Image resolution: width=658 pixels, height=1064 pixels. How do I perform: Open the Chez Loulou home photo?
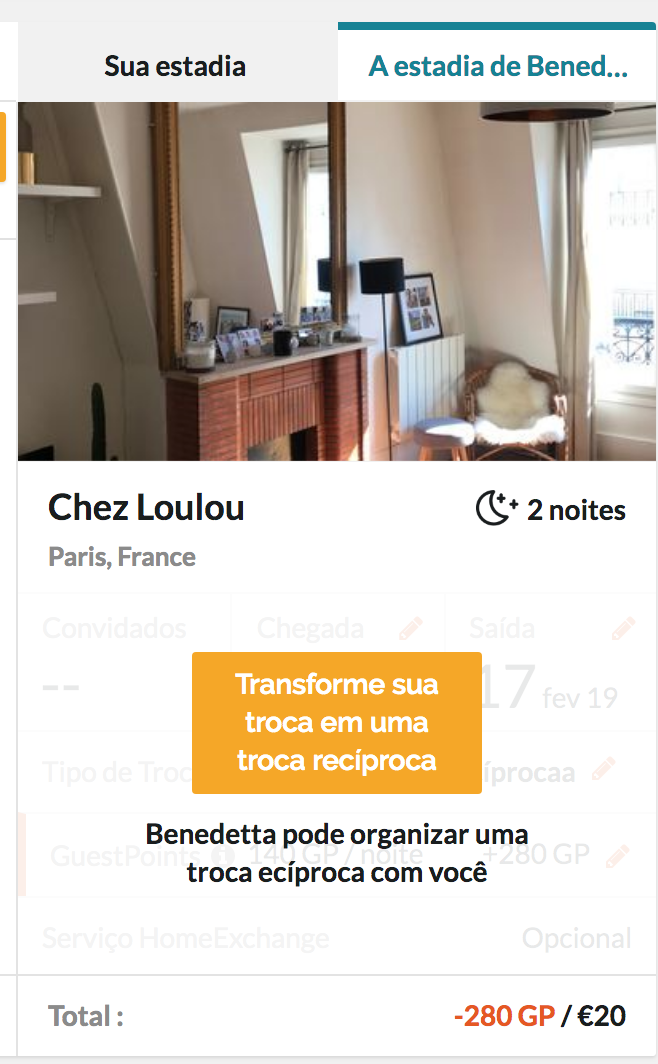click(337, 281)
